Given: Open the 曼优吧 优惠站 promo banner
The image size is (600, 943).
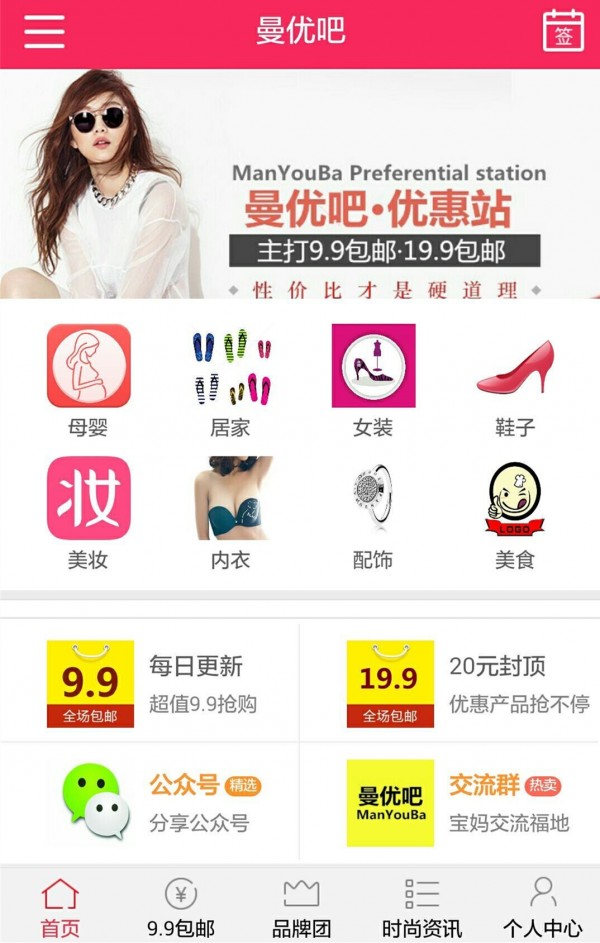Looking at the screenshot, I should click(x=300, y=183).
